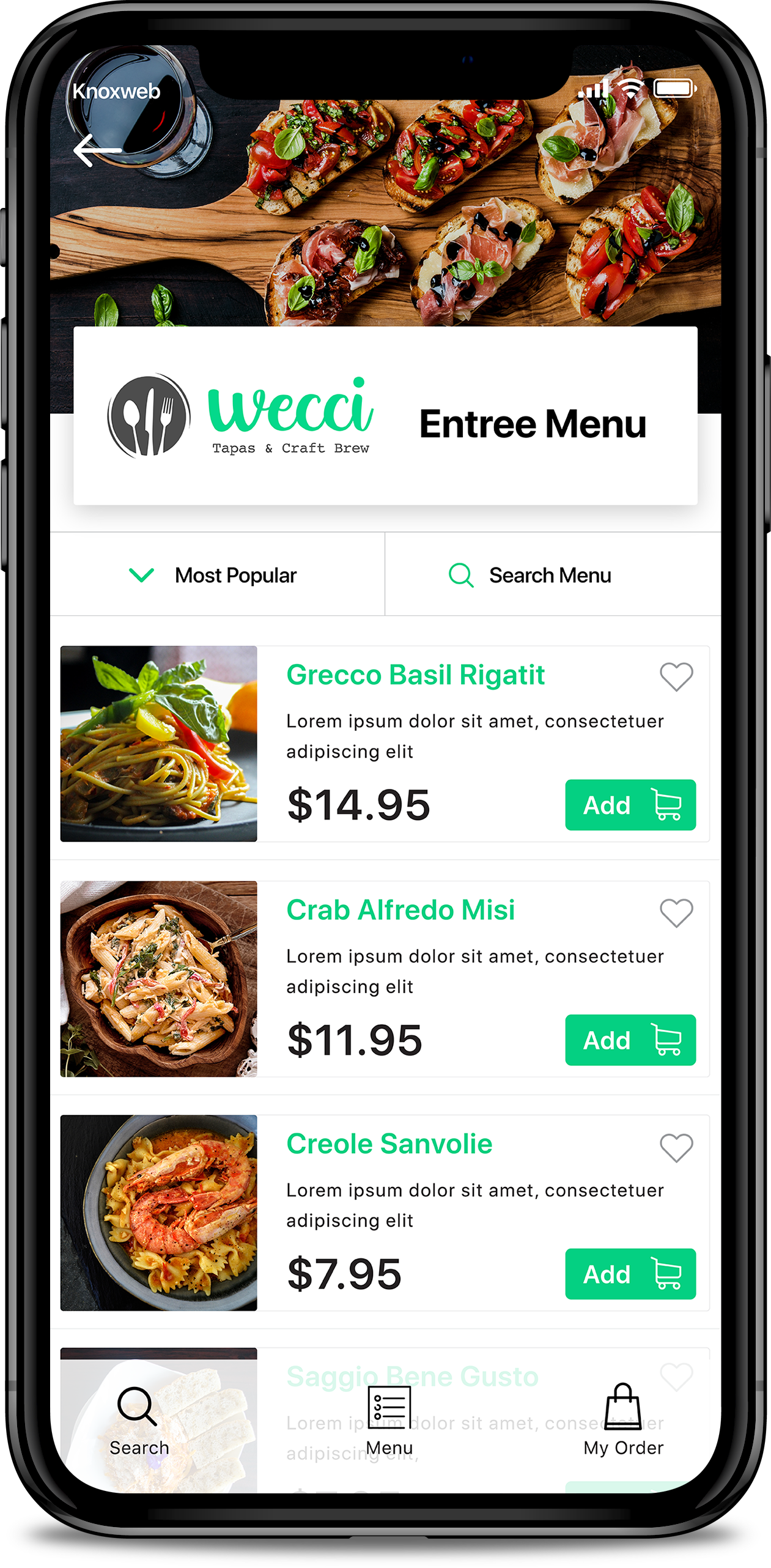Tap the Search Menu field
Image resolution: width=771 pixels, height=1568 pixels.
(553, 574)
